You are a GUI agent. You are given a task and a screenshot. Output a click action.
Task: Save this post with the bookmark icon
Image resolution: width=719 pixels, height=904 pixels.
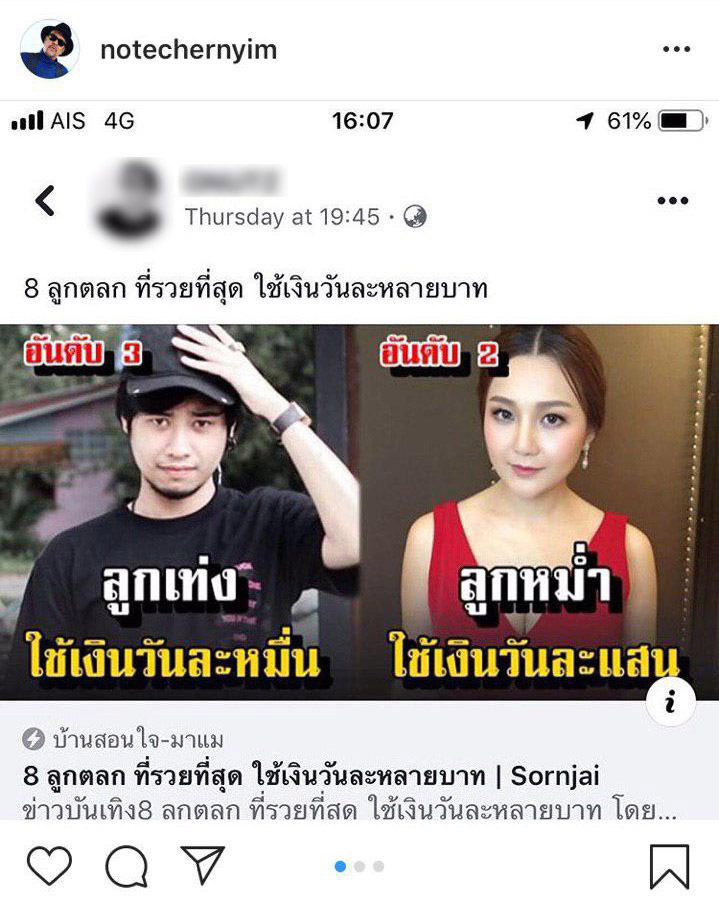[669, 866]
